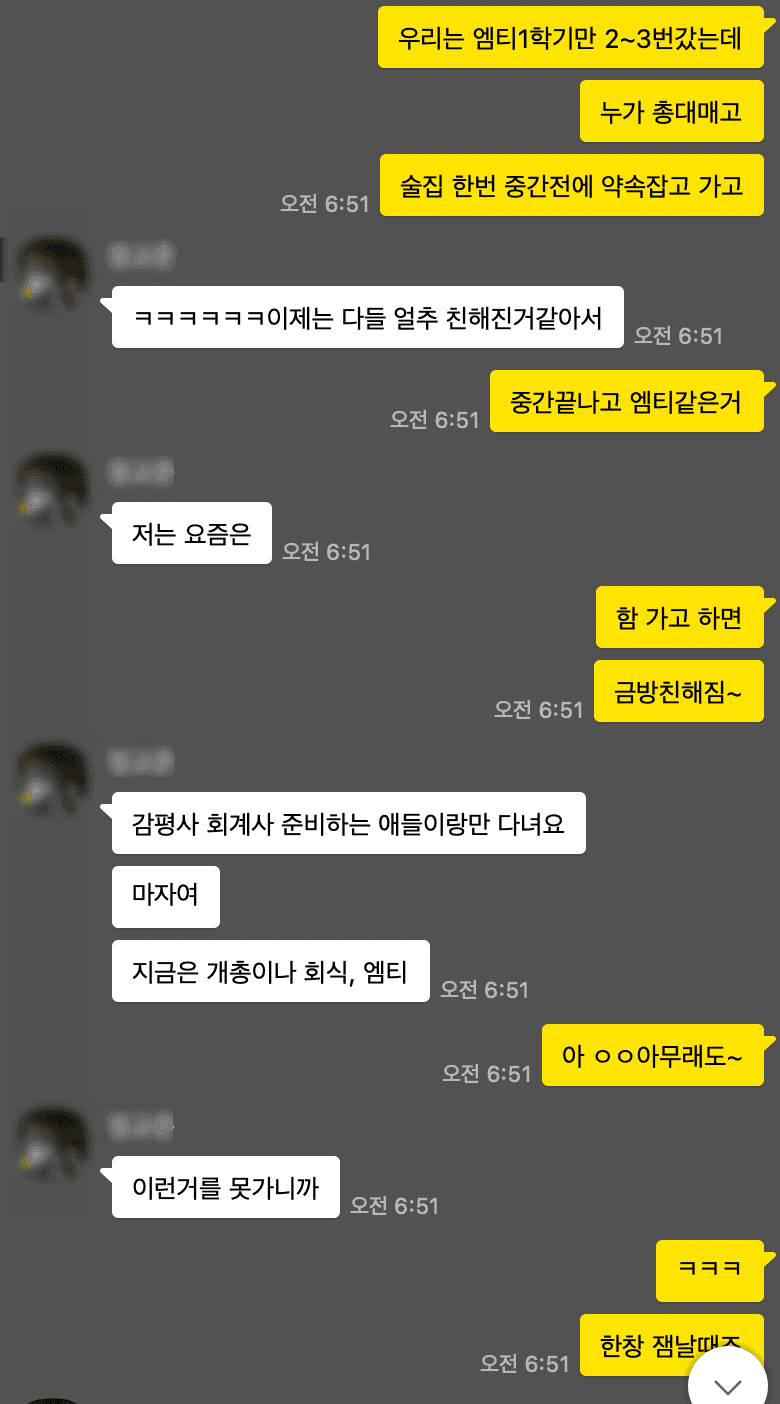Jump to latest messages with down-arrow button
The image size is (780, 1404).
tap(727, 1382)
